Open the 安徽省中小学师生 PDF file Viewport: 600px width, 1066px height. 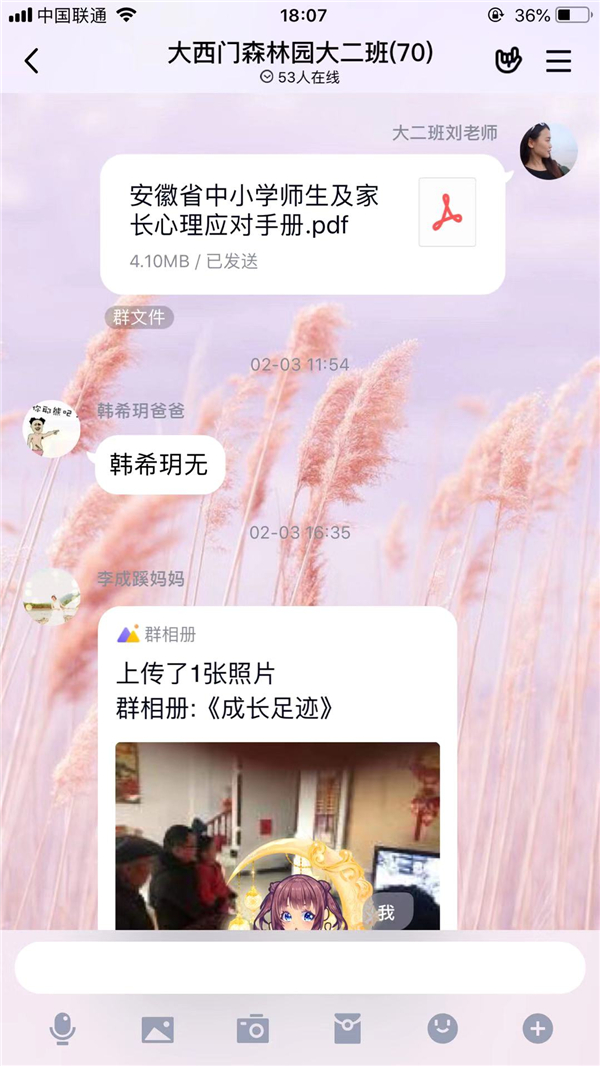pyautogui.click(x=302, y=224)
